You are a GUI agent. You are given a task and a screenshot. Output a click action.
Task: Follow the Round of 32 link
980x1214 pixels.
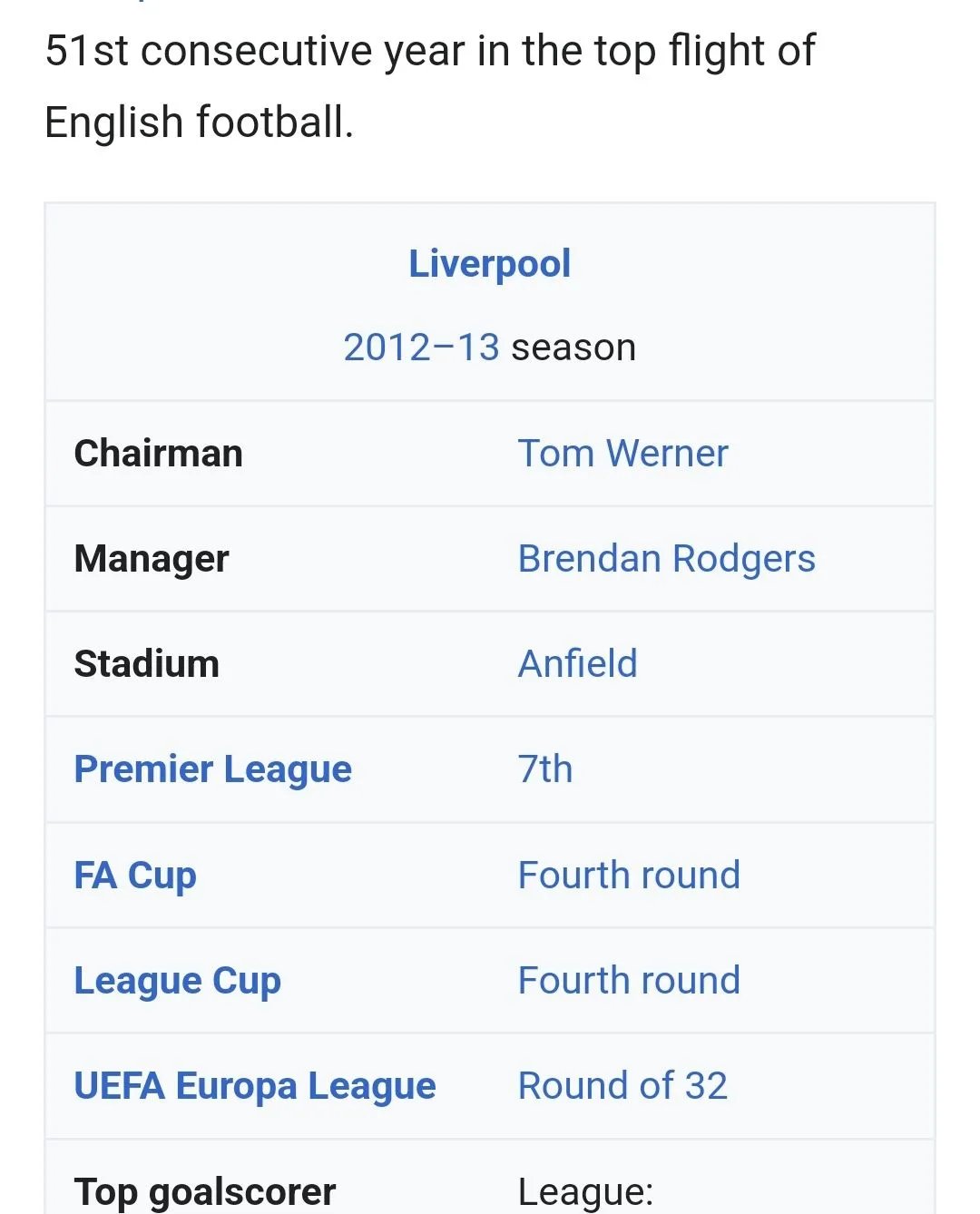pos(622,1086)
